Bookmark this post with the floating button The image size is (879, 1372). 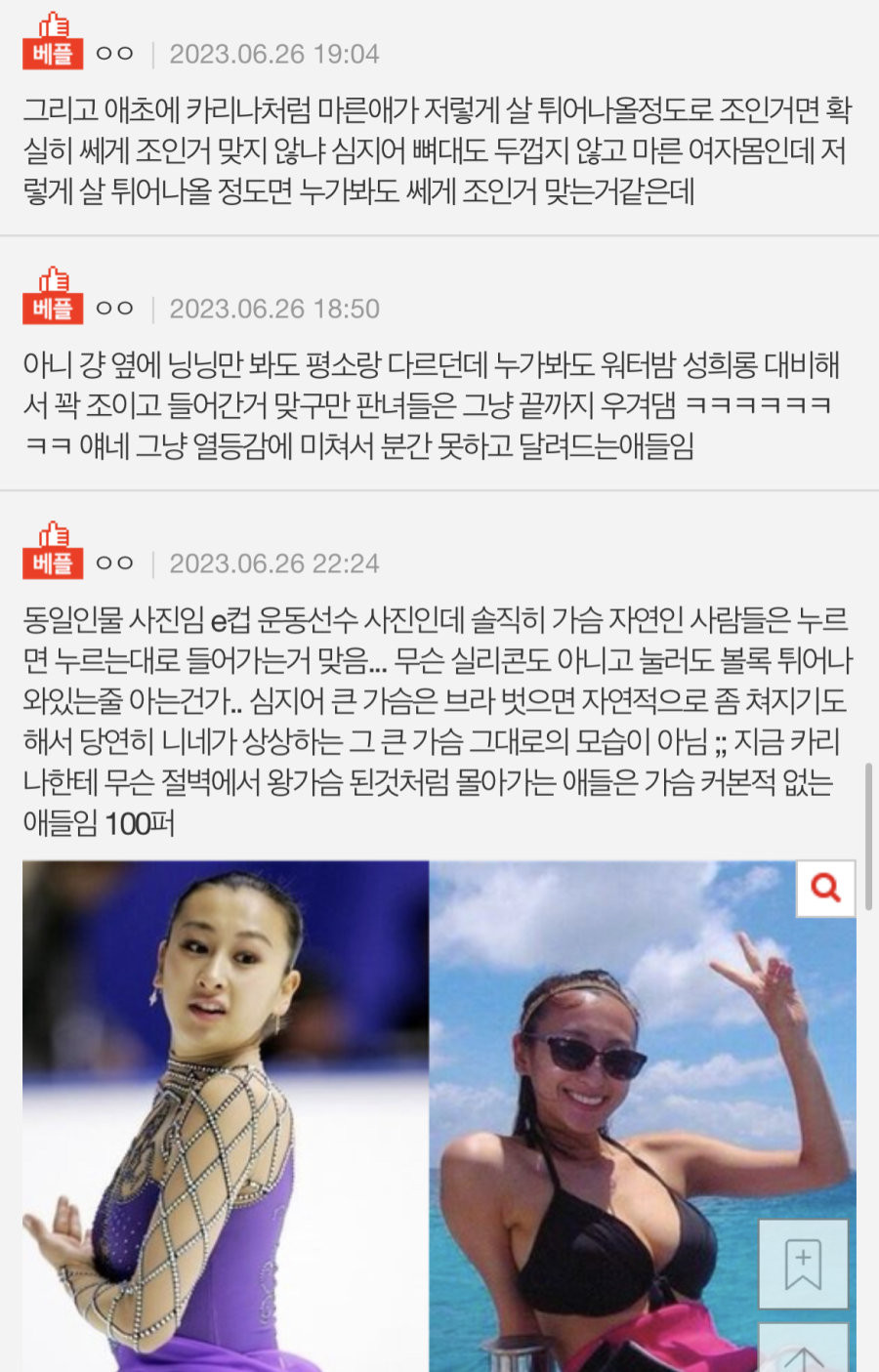(803, 1264)
